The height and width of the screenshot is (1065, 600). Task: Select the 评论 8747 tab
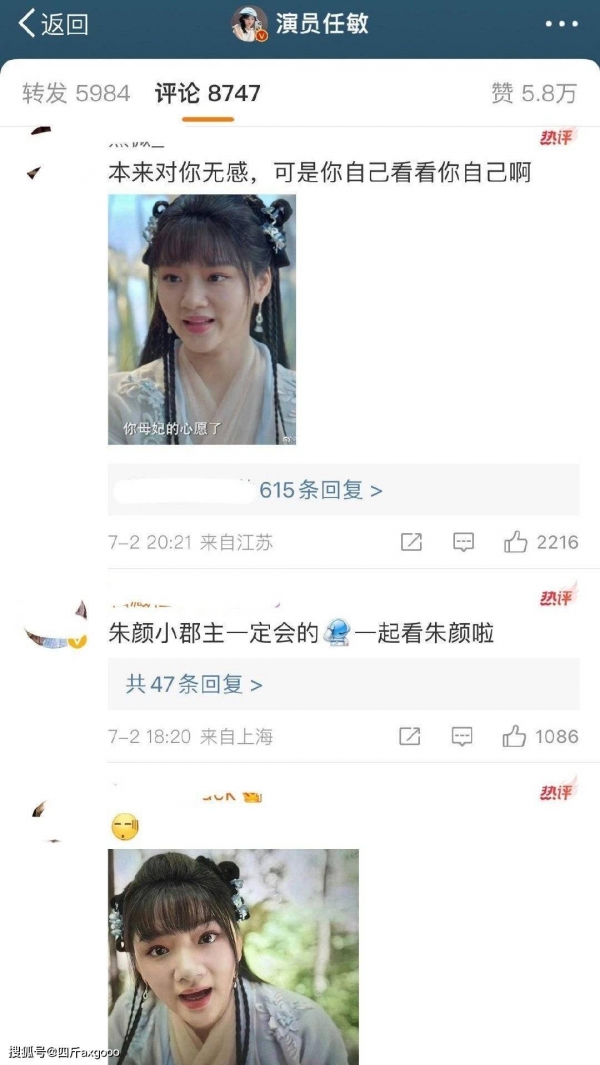(x=208, y=93)
